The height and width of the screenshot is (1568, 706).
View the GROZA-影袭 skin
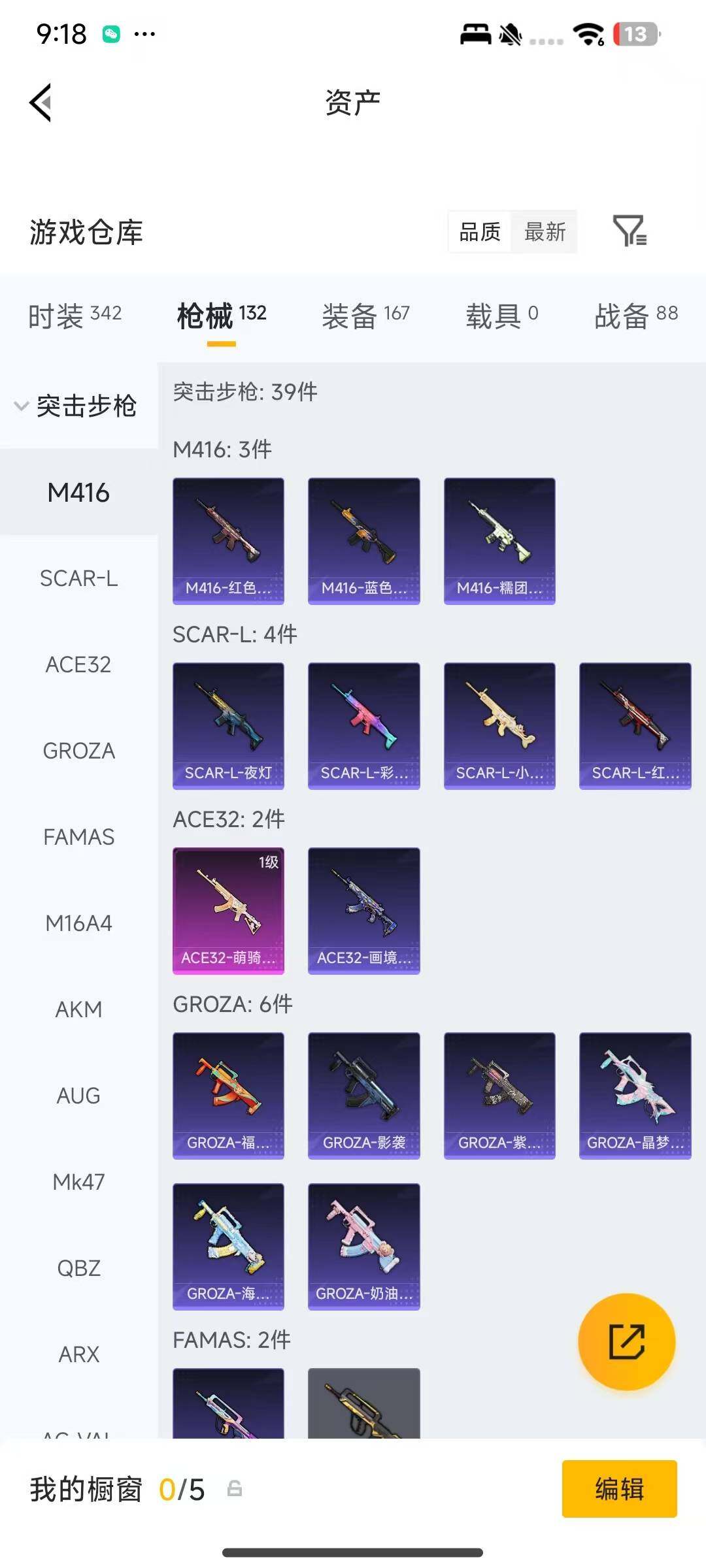(363, 1096)
